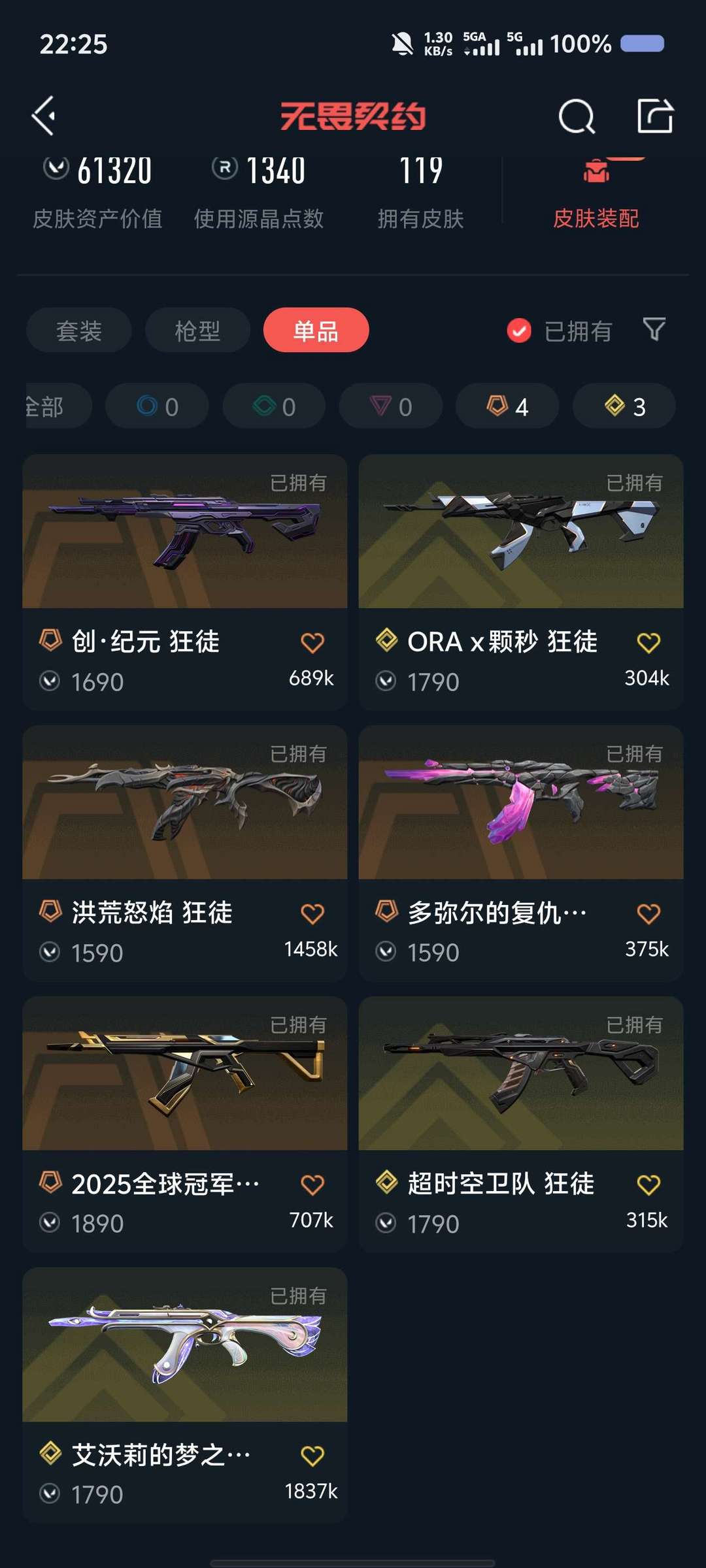Select the 全部 rarity chip

(x=58, y=406)
